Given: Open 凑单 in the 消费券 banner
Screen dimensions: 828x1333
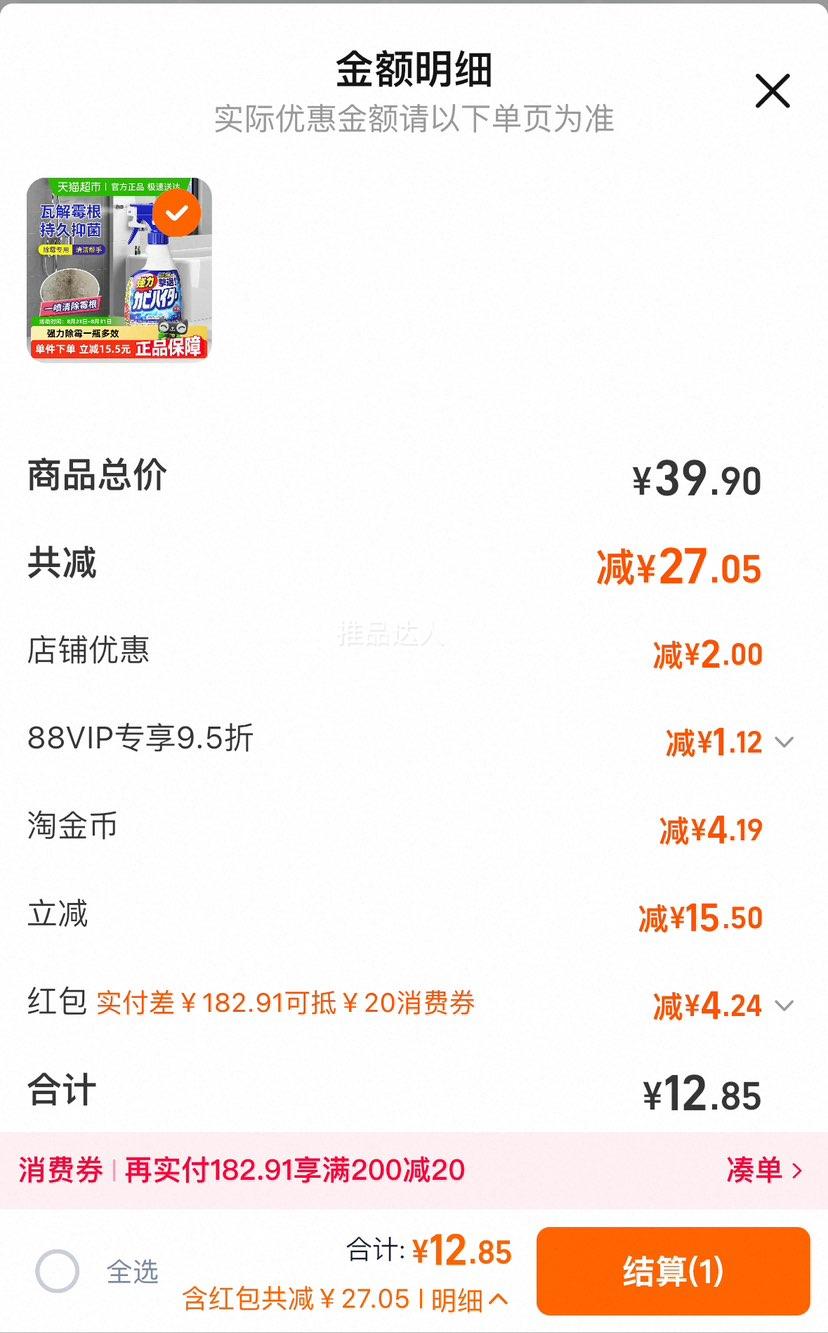Looking at the screenshot, I should 765,1170.
